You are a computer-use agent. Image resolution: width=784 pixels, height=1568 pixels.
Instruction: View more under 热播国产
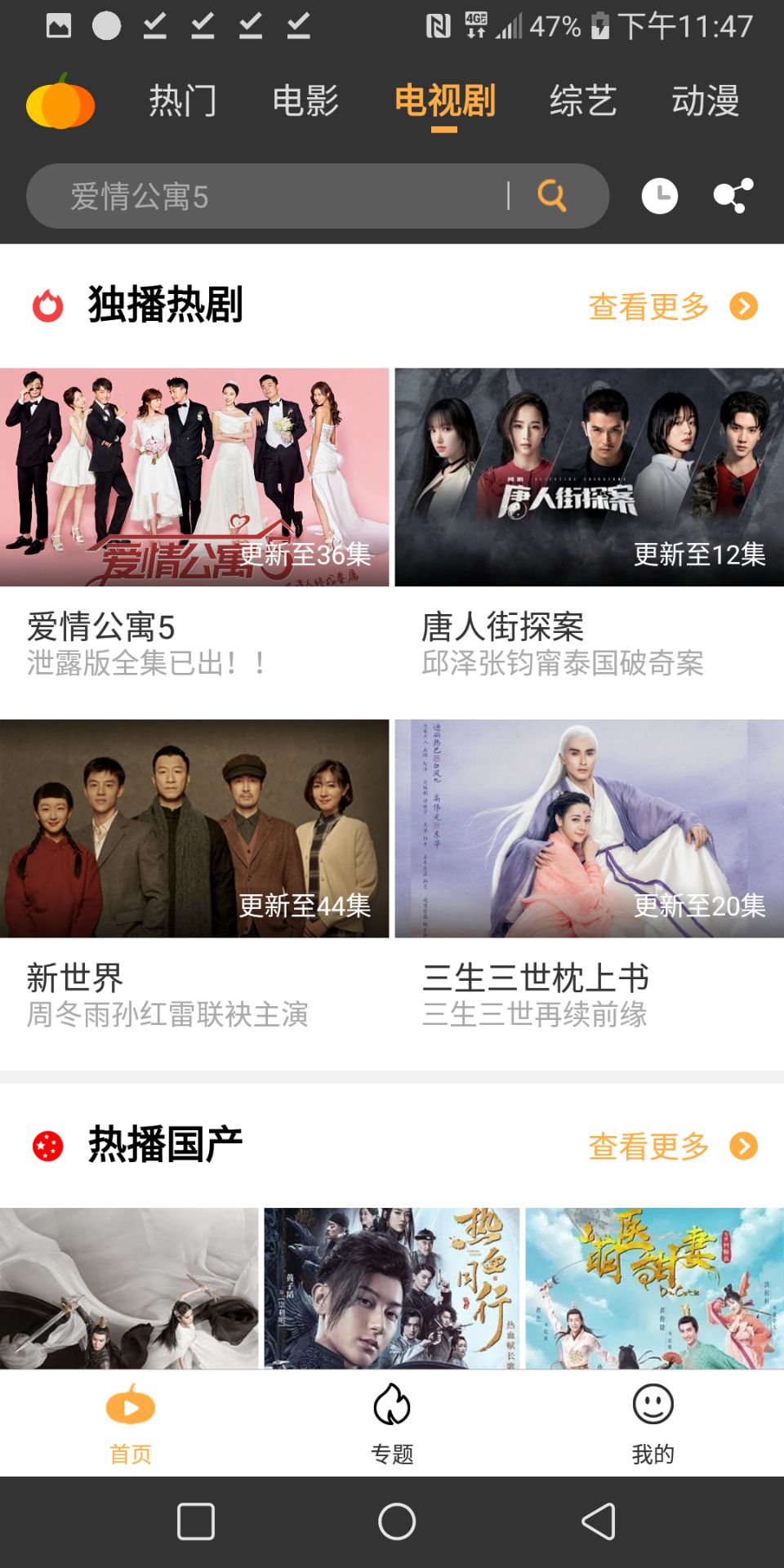click(x=671, y=1147)
